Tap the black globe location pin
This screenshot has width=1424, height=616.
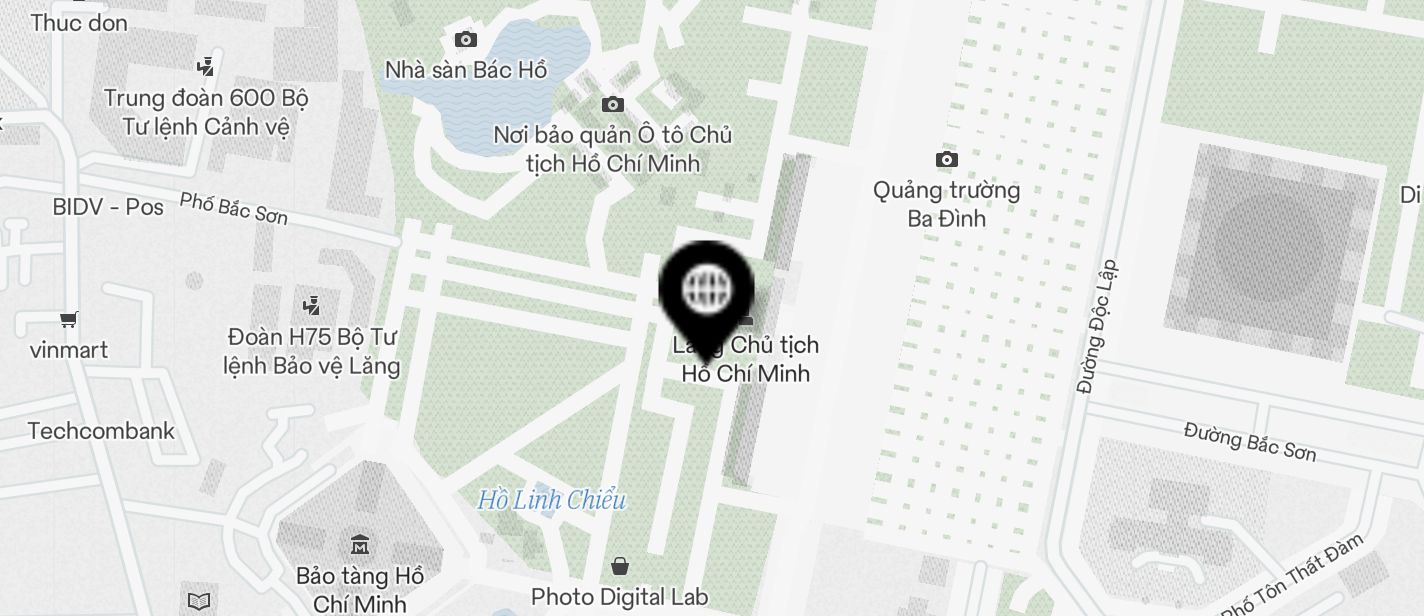pyautogui.click(x=707, y=290)
